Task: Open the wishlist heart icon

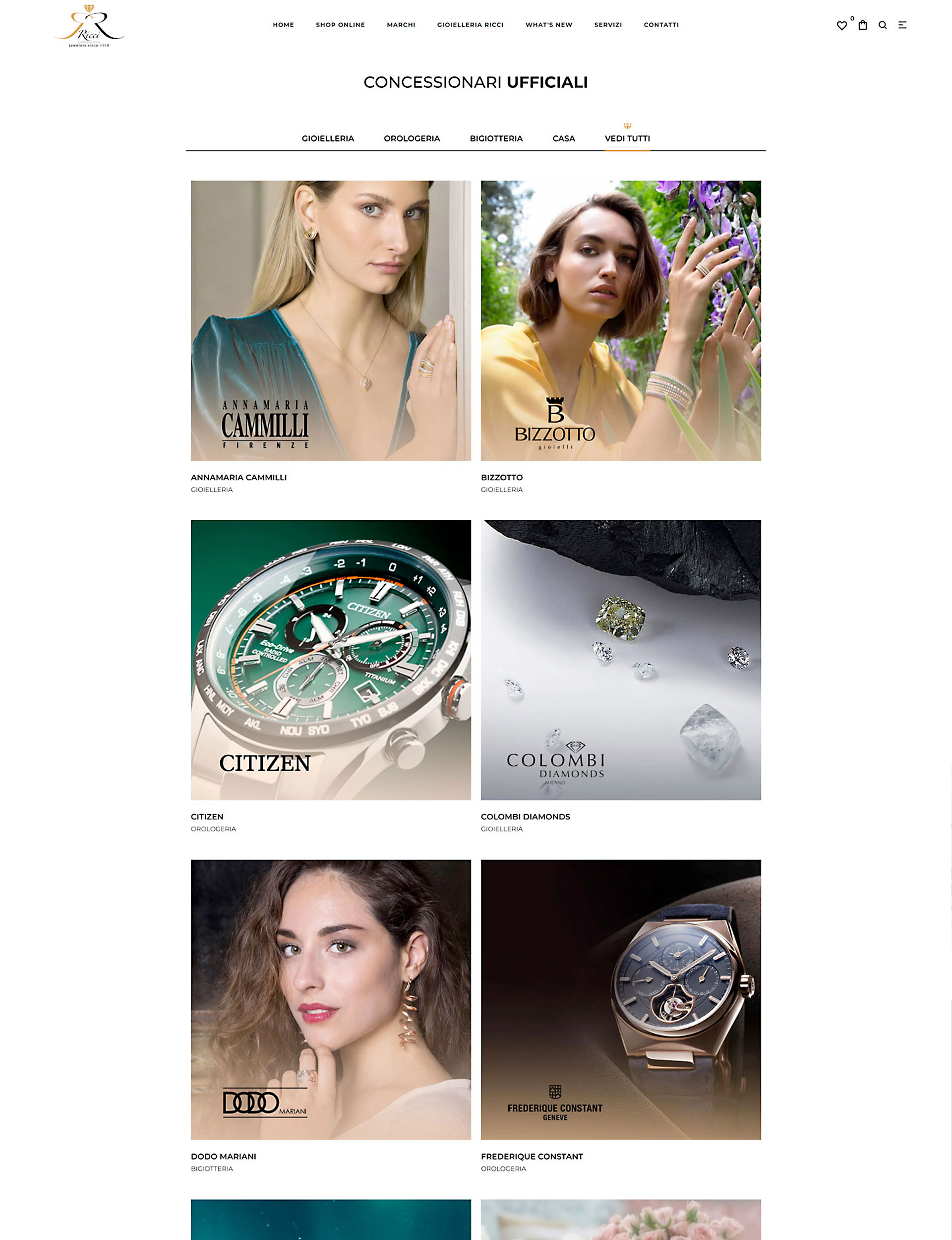Action: pyautogui.click(x=841, y=25)
